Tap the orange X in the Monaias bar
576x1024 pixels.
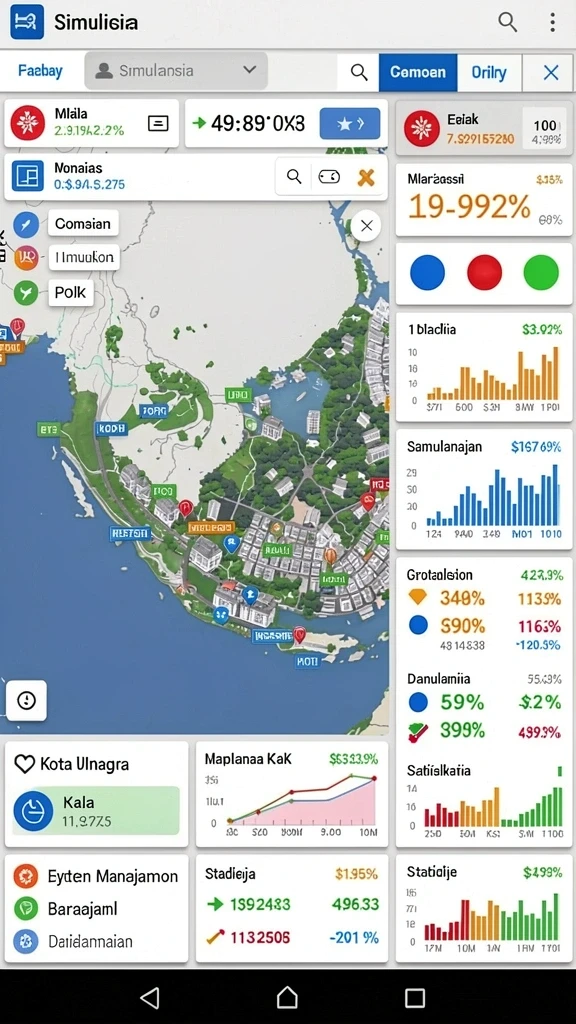tap(366, 177)
